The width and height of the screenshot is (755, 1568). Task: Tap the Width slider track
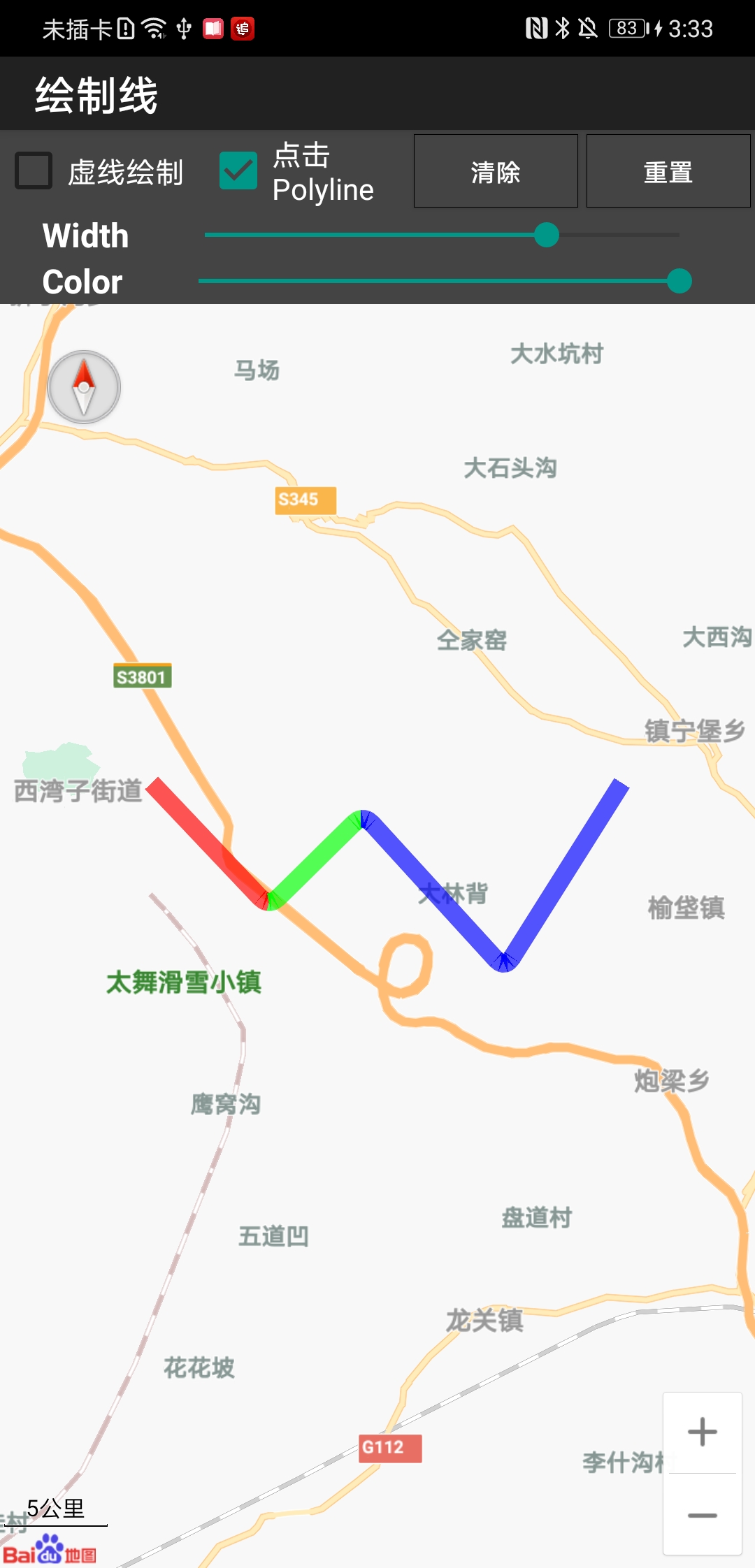440,235
